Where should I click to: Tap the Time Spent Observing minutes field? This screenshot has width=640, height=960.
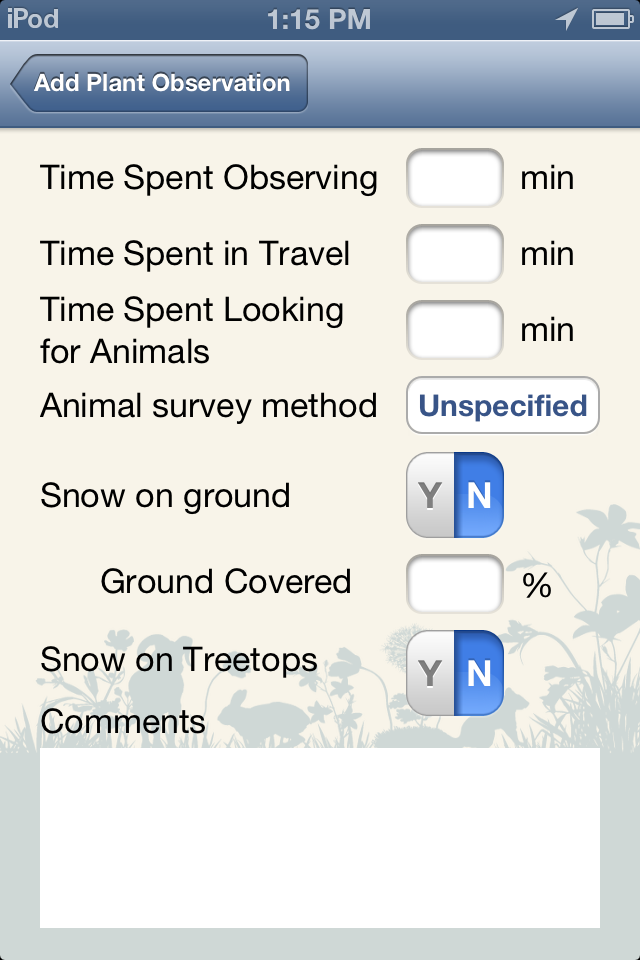(454, 178)
